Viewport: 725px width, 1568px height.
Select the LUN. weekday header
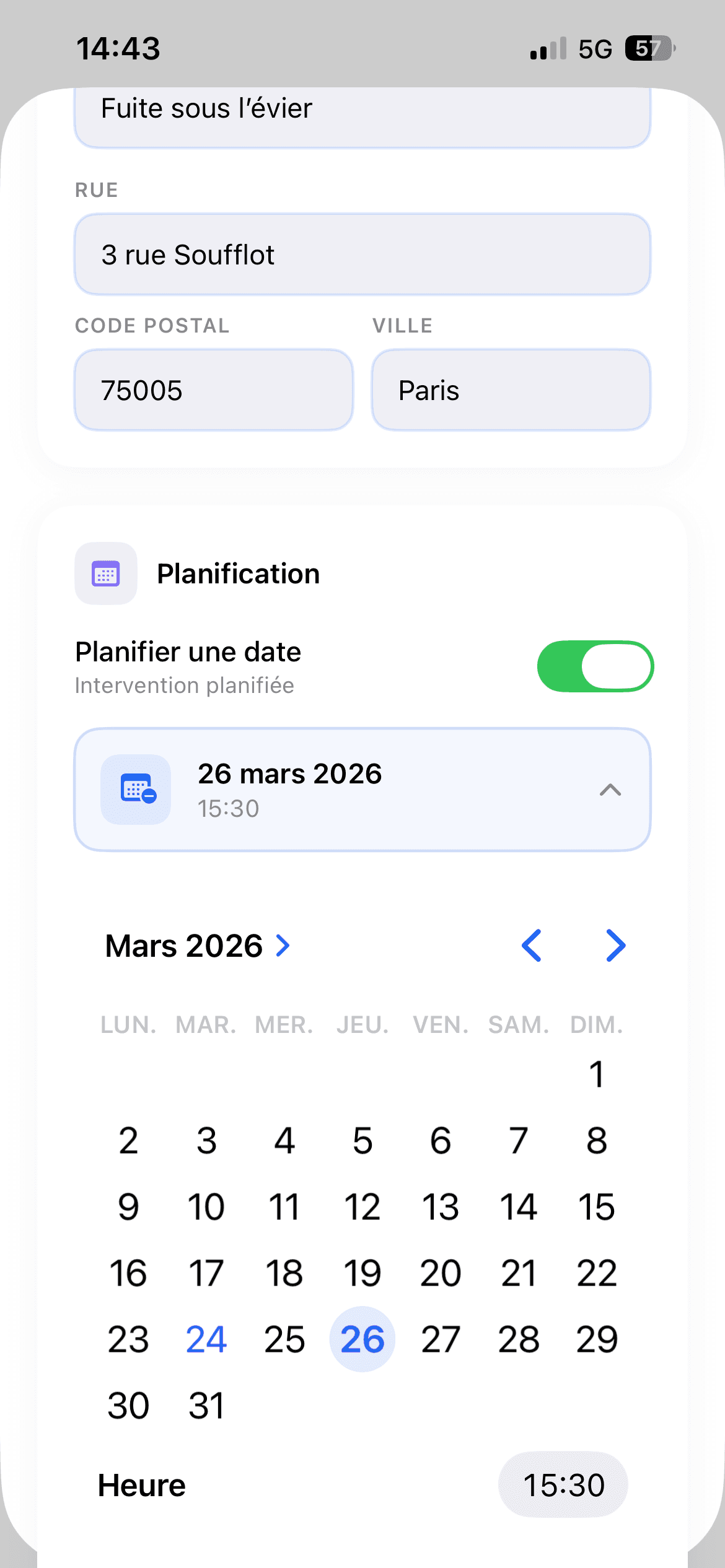point(128,1025)
